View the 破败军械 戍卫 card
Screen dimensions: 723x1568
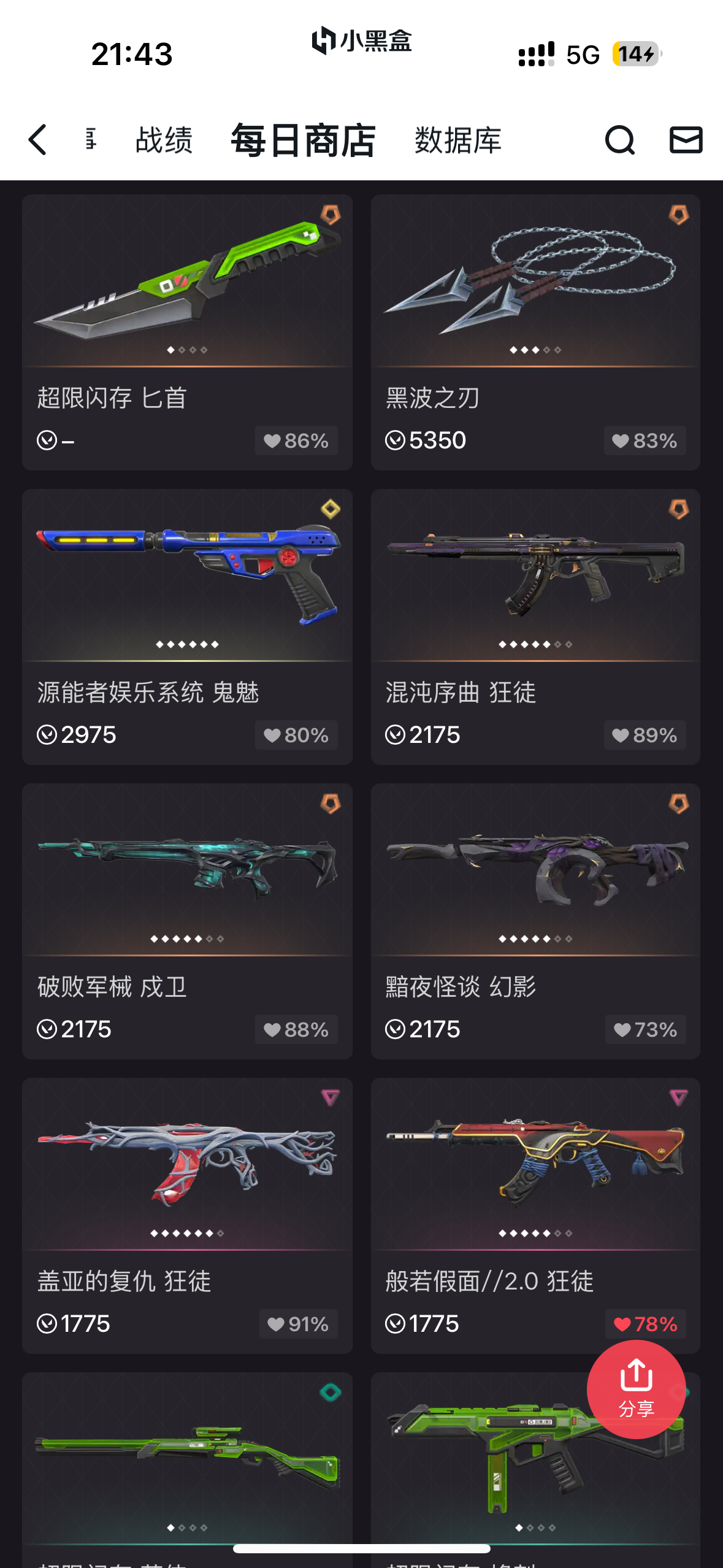click(x=187, y=883)
